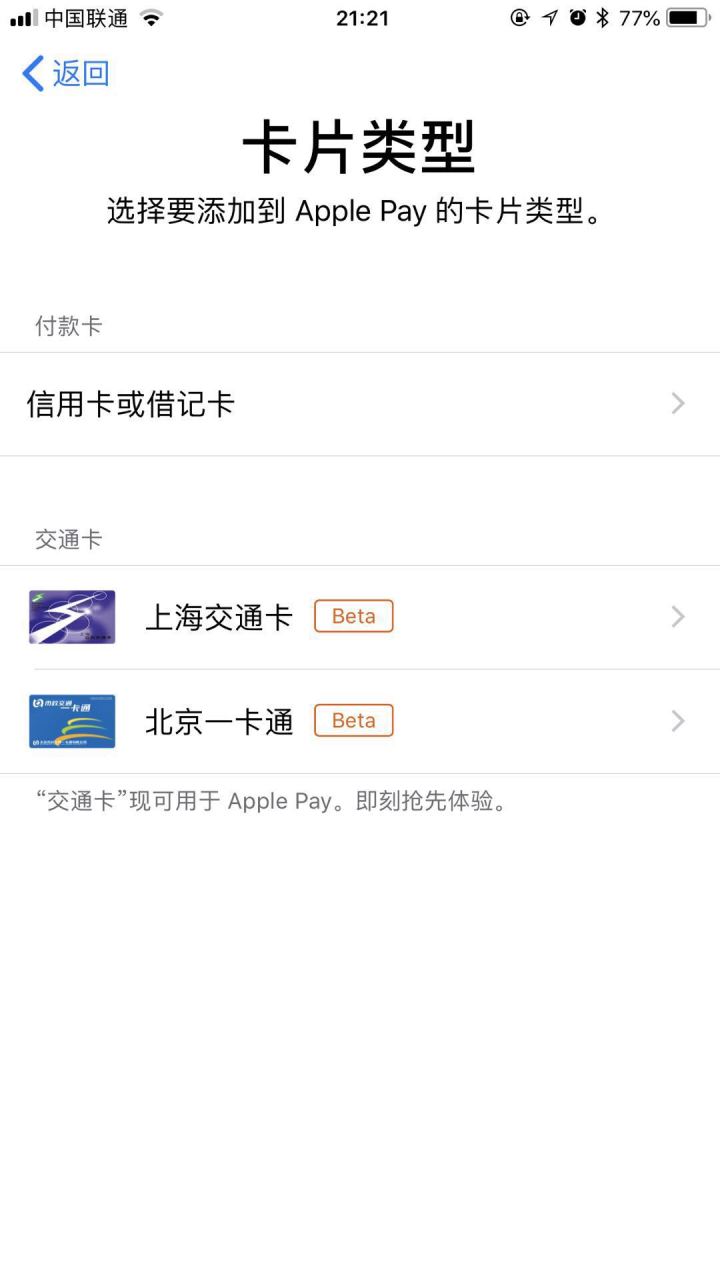The width and height of the screenshot is (720, 1280).
Task: Expand the 信用卡或借记卡 row chevron
Action: coord(678,403)
